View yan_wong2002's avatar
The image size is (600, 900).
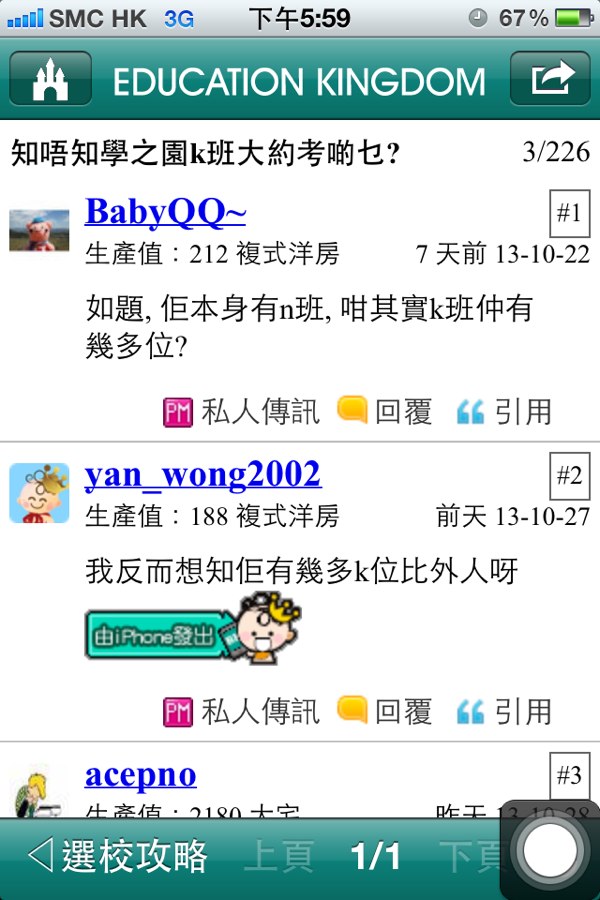tap(39, 493)
